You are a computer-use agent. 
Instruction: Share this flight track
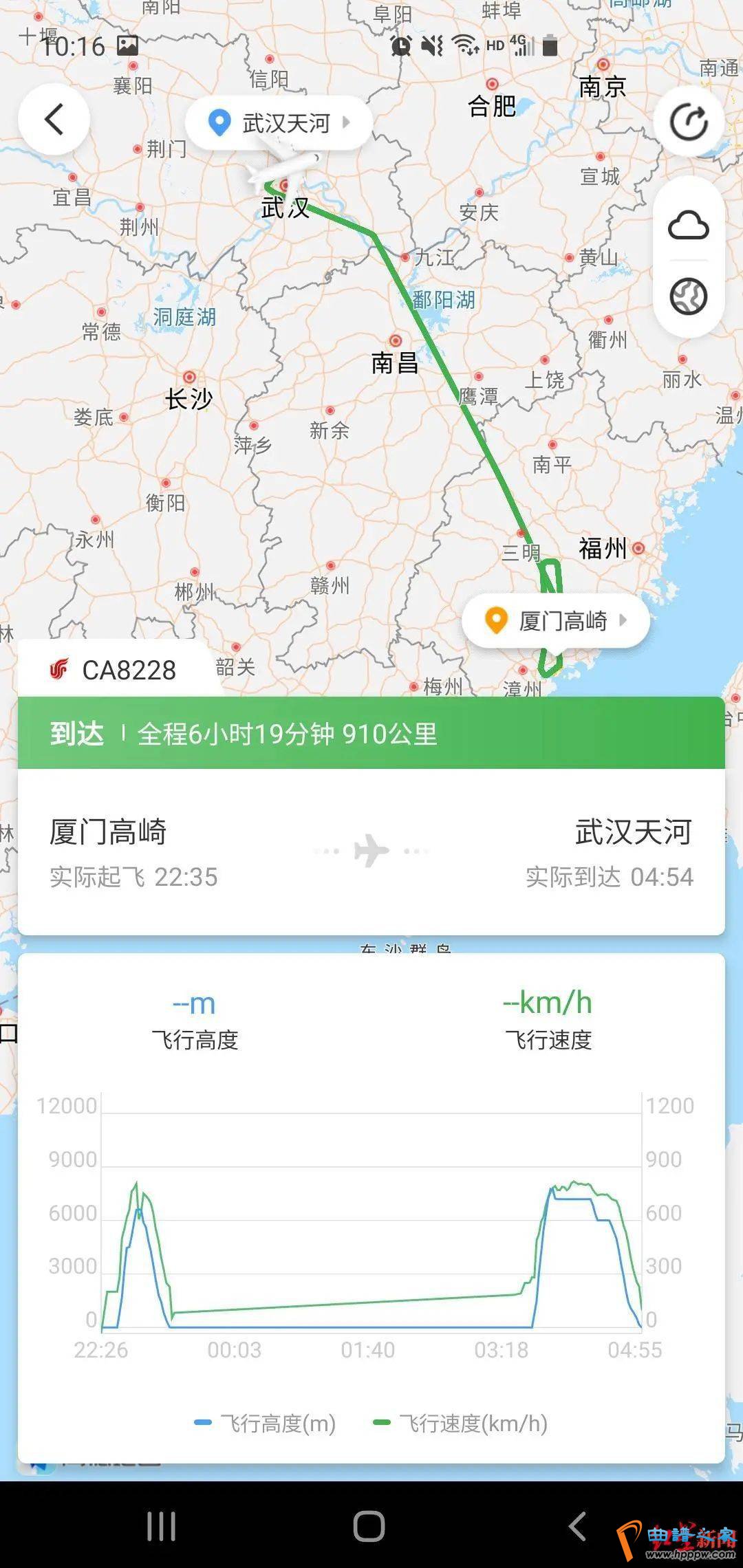coord(689,123)
